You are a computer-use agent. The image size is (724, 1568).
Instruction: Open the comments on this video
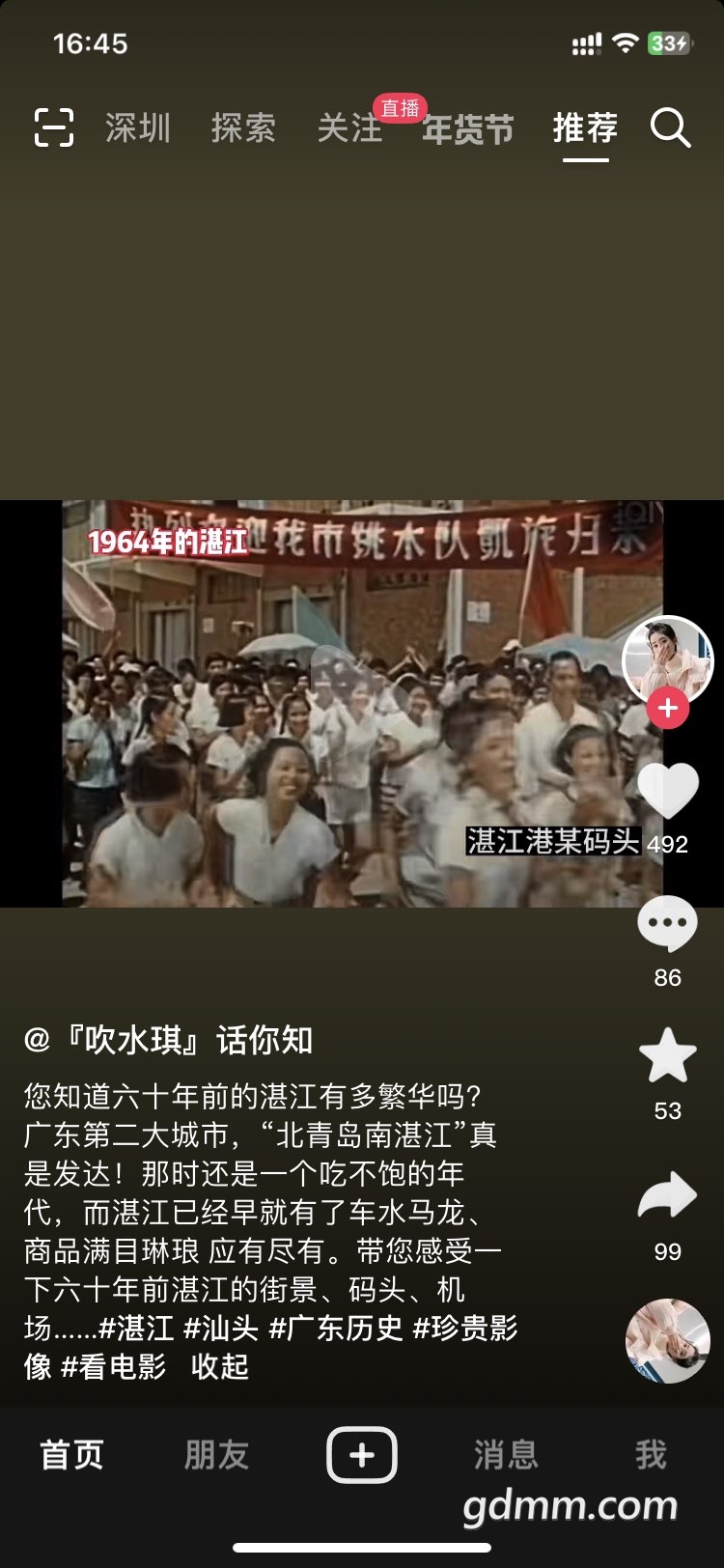coord(668,924)
